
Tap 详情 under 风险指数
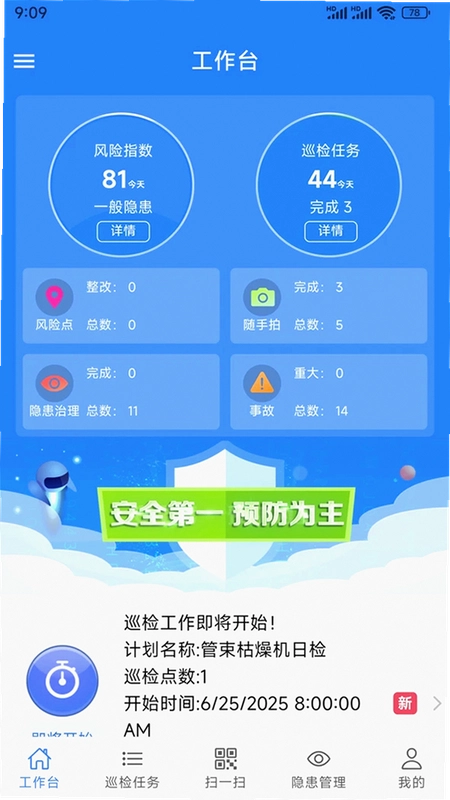pos(123,231)
